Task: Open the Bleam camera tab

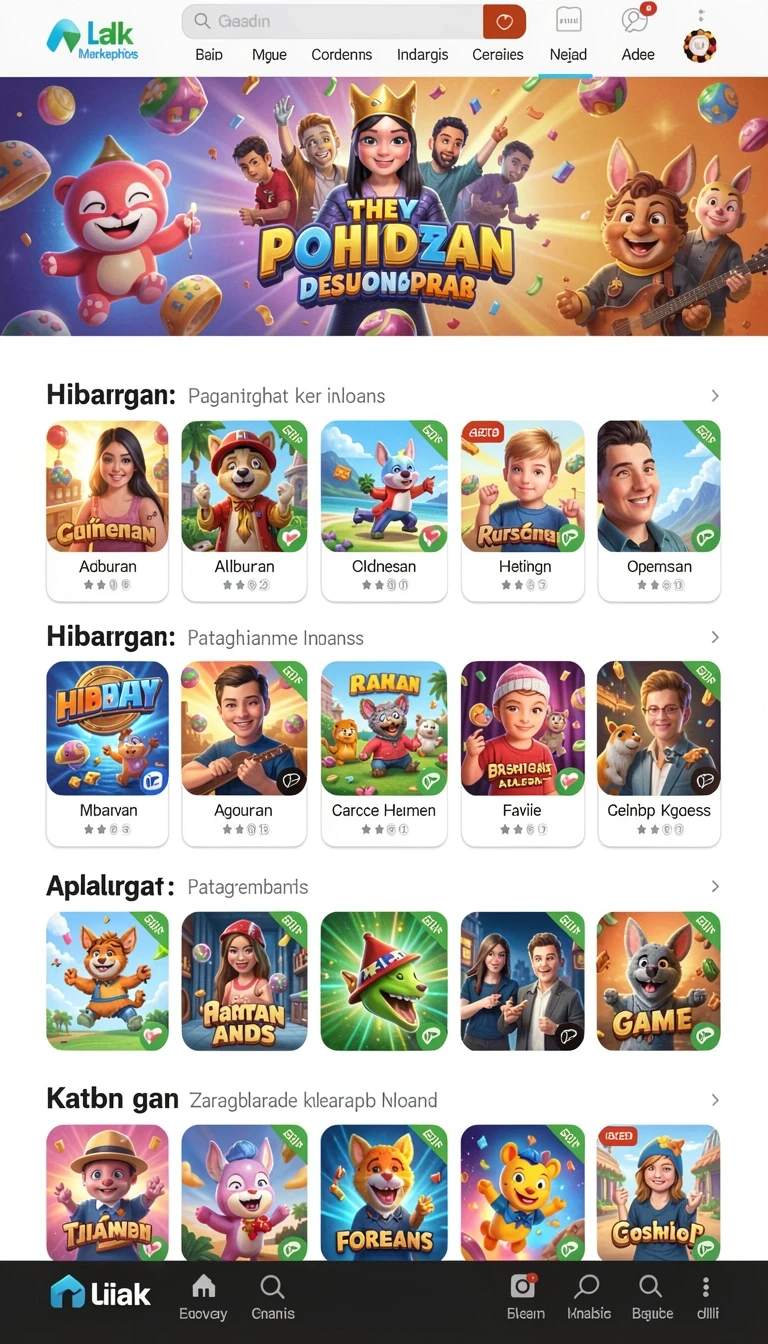Action: point(525,1298)
